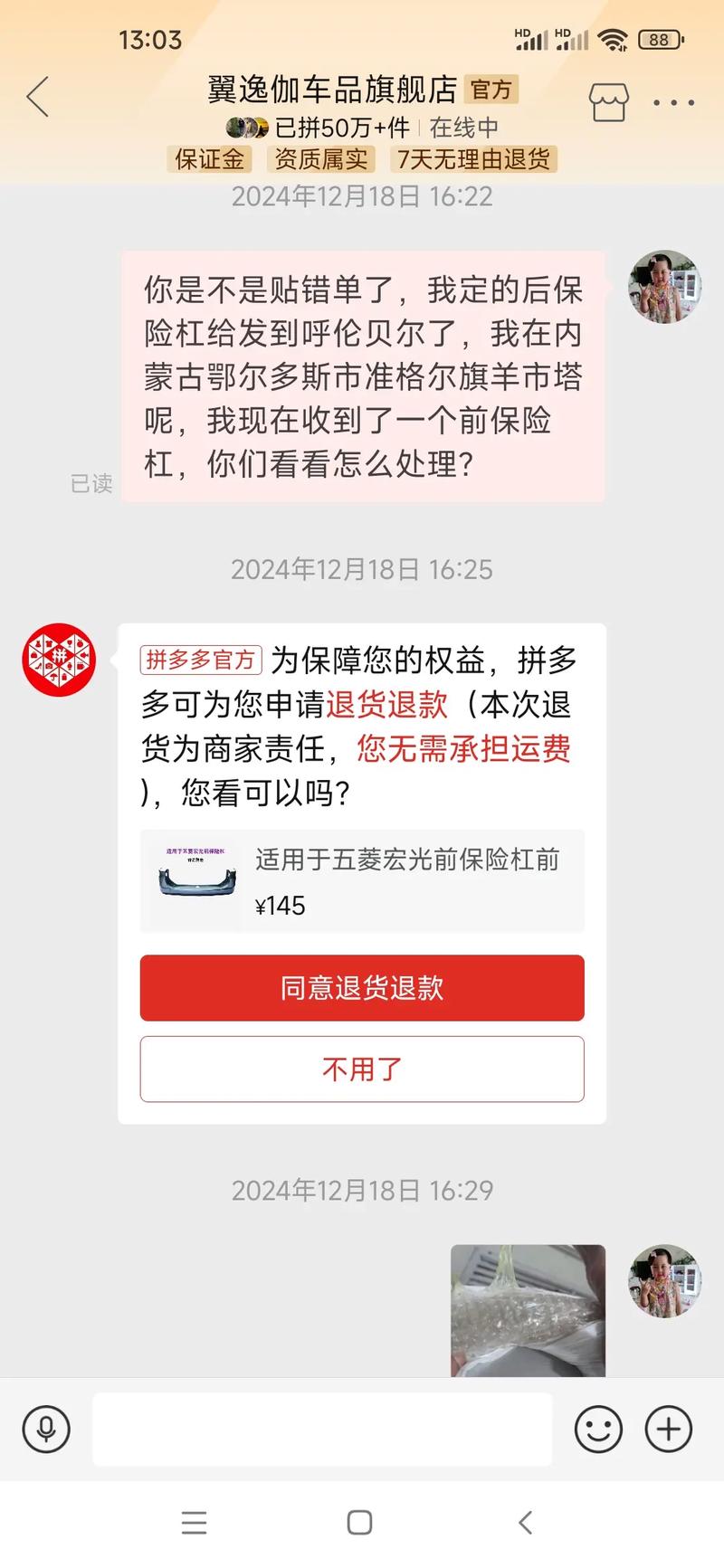Open the three-dot overflow menu
The width and height of the screenshot is (724, 1568).
[x=674, y=103]
